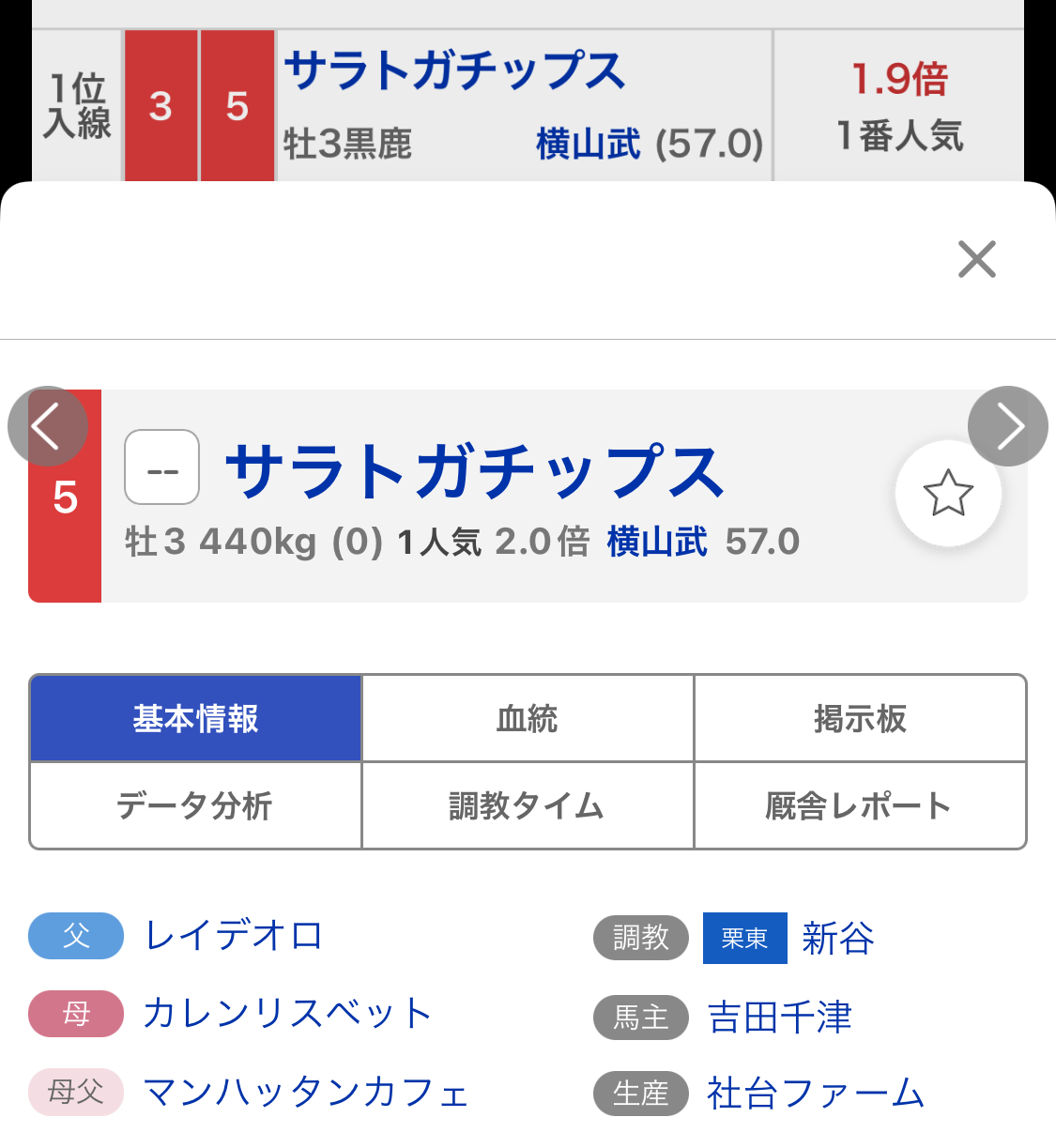
Task: Open sire レイデオロ
Action: [x=235, y=936]
